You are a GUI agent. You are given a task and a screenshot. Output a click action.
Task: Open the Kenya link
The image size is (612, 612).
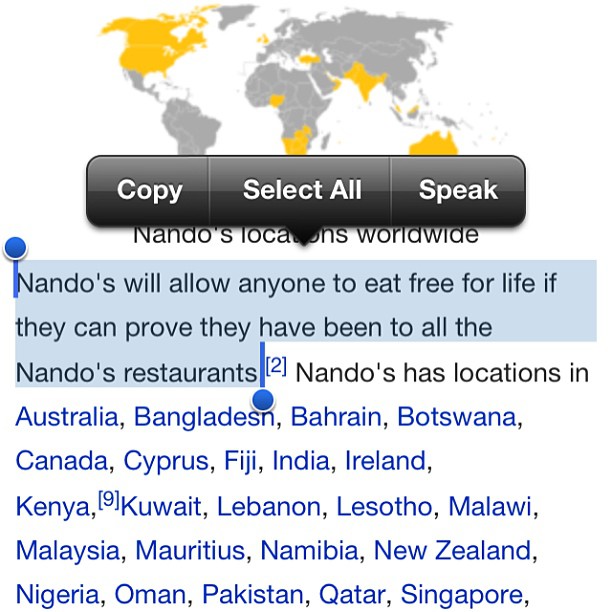click(x=52, y=507)
